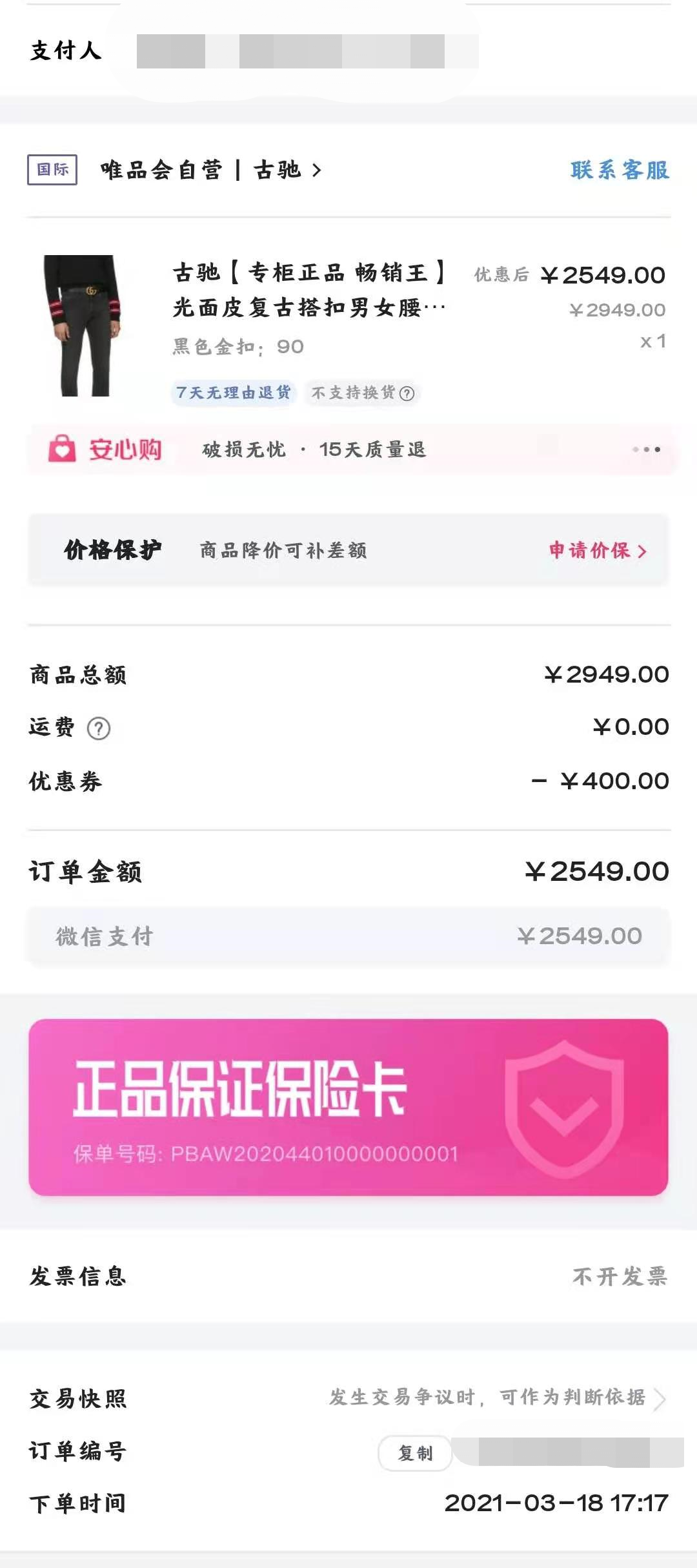
Task: Copy the order number with 复制
Action: 415,1453
